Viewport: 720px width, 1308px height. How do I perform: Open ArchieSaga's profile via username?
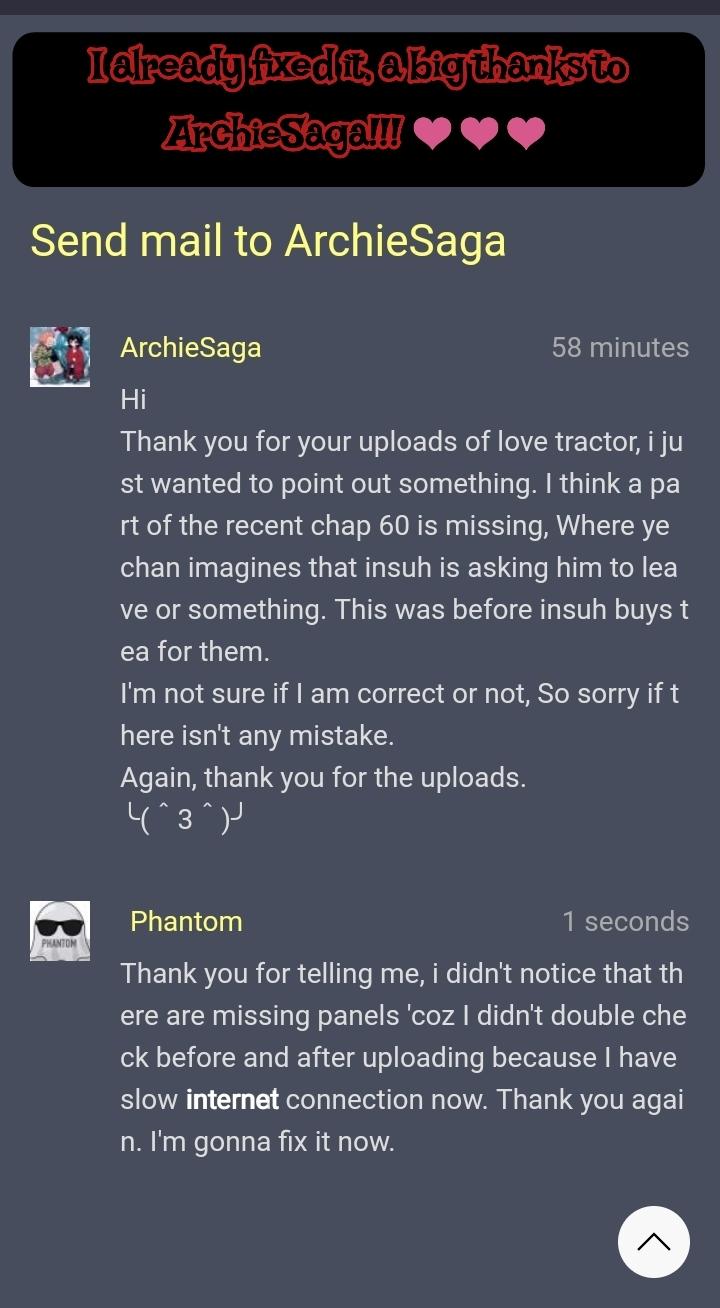(191, 348)
